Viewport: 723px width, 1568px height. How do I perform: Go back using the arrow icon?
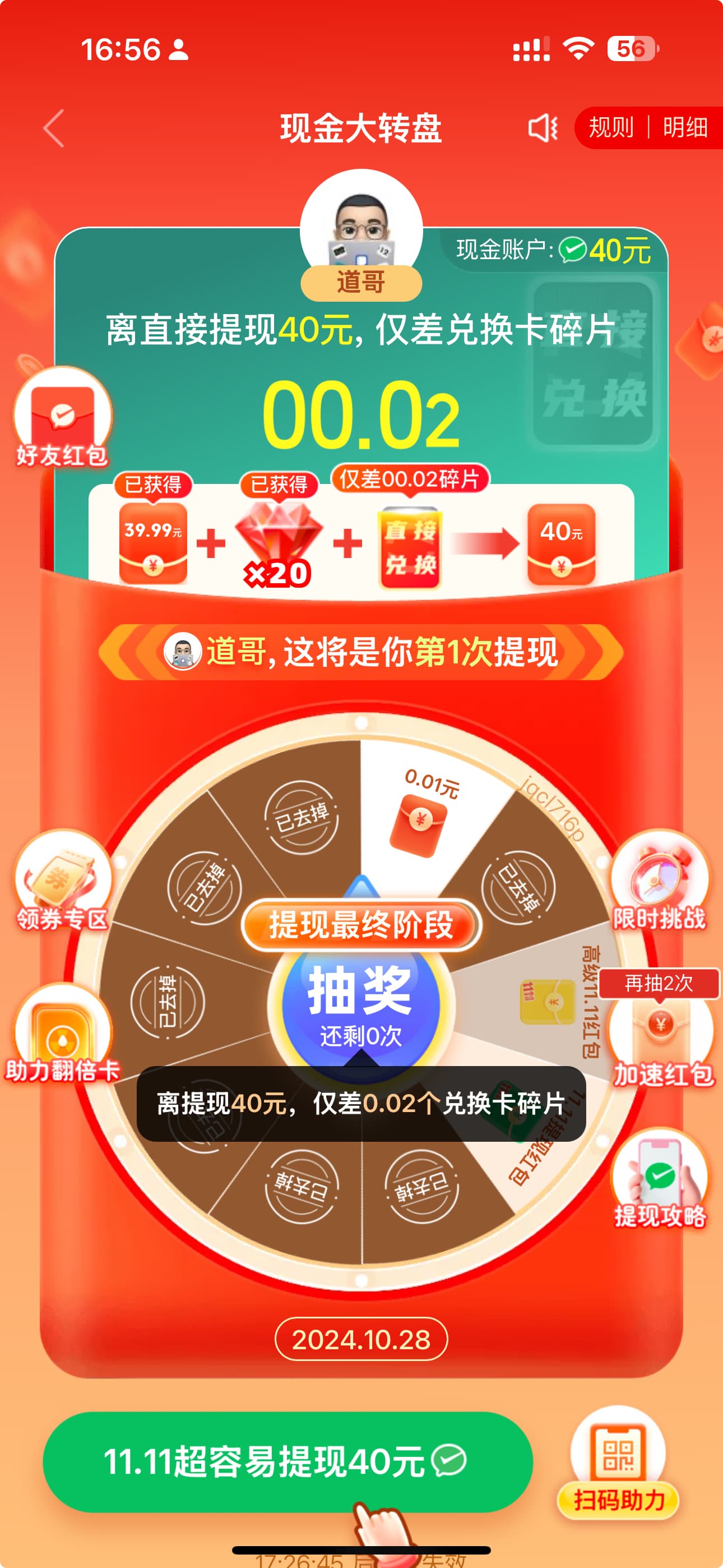(x=54, y=128)
